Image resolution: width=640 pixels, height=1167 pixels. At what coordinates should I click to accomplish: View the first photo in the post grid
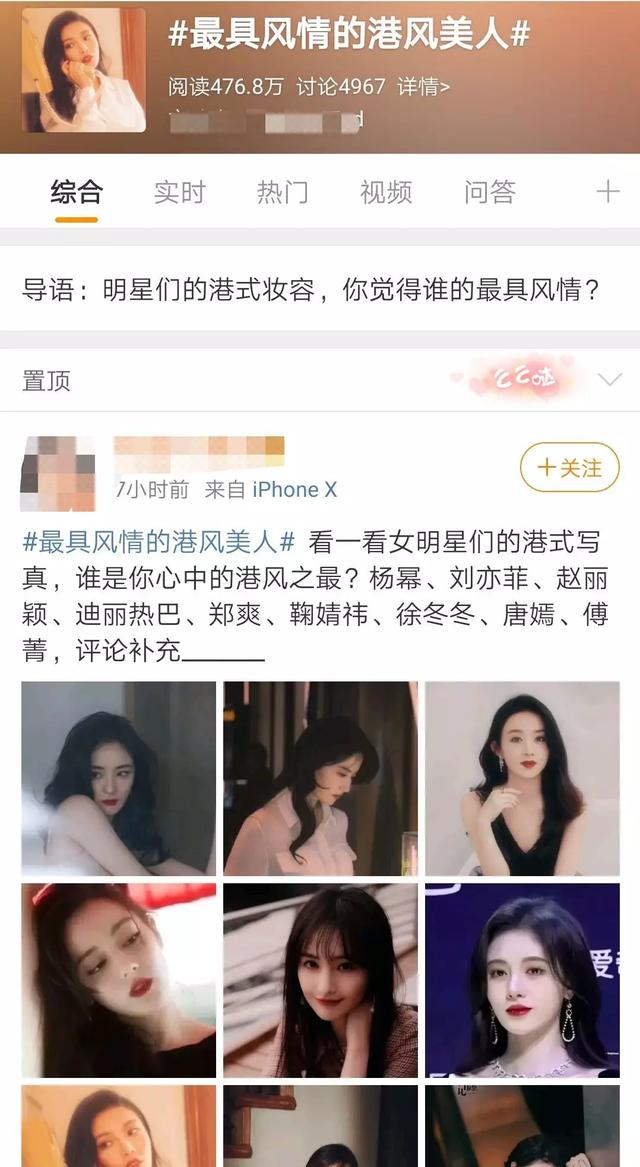point(118,778)
